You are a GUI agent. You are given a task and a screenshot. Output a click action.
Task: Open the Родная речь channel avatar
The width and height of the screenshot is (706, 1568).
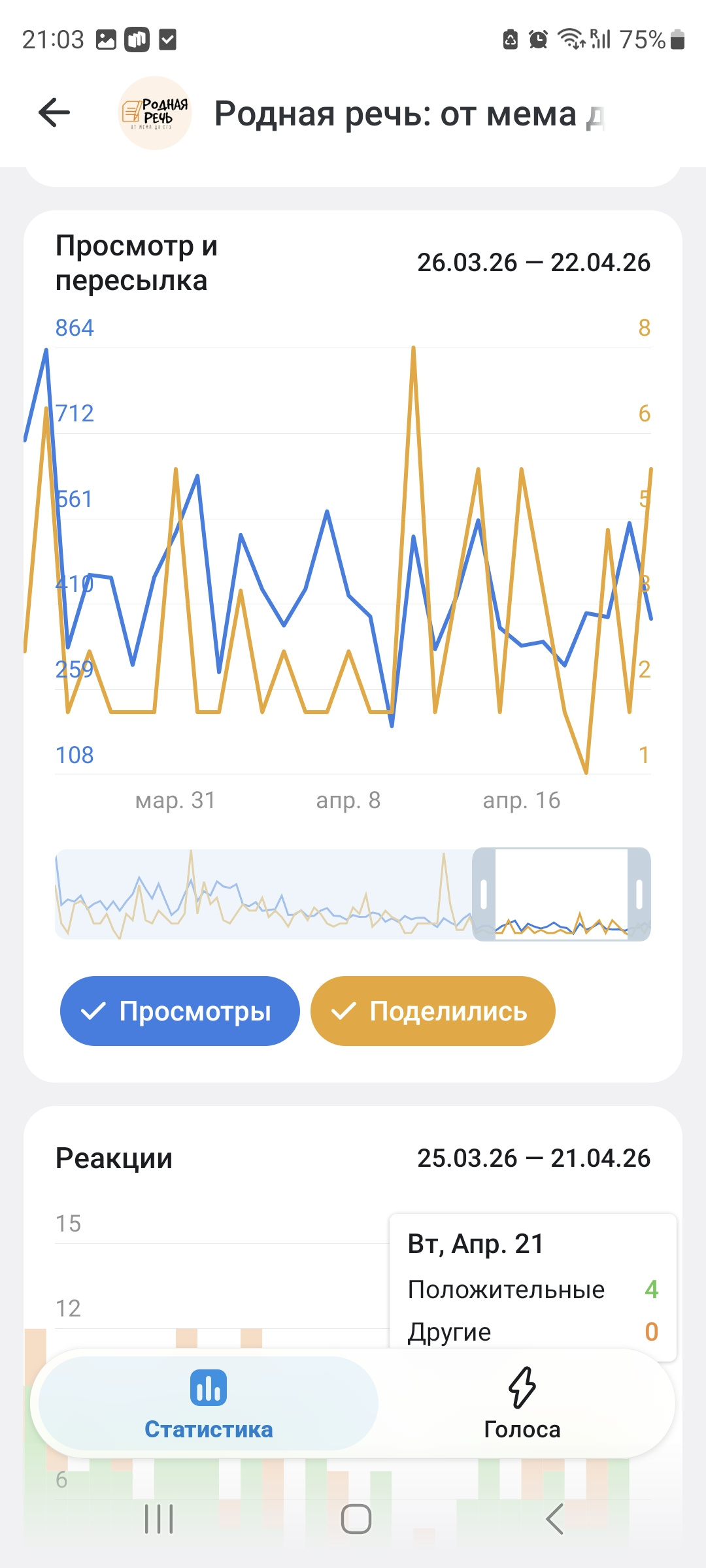155,113
